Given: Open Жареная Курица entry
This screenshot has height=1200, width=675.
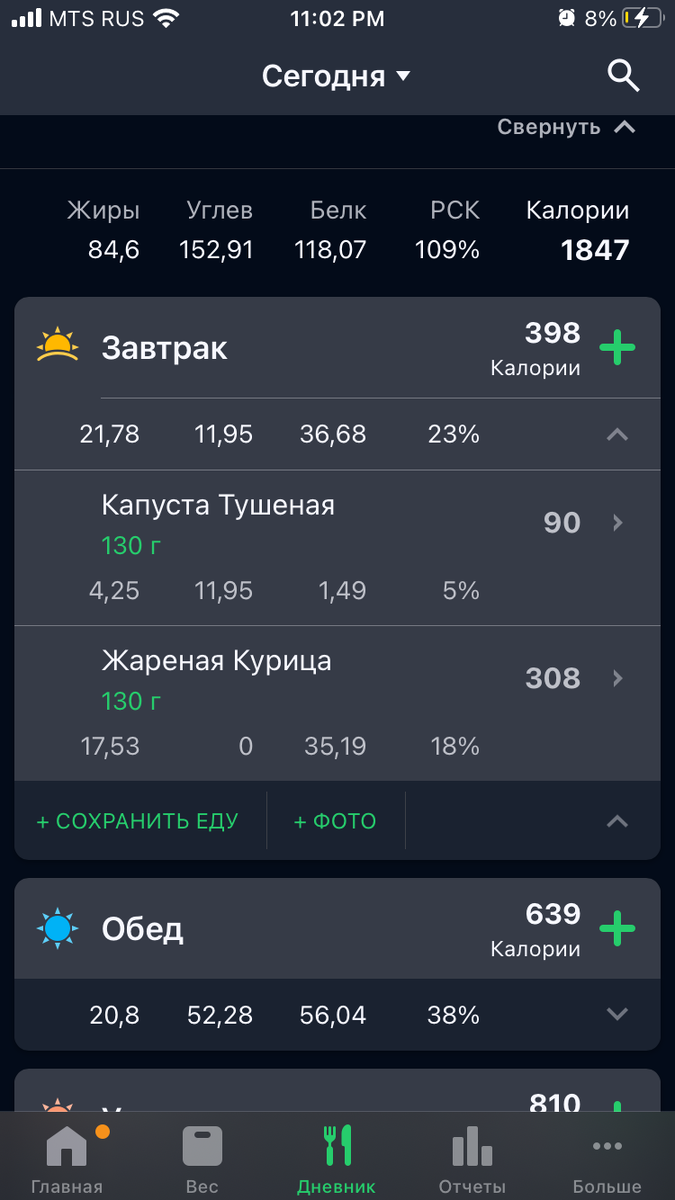Looking at the screenshot, I should pos(337,704).
